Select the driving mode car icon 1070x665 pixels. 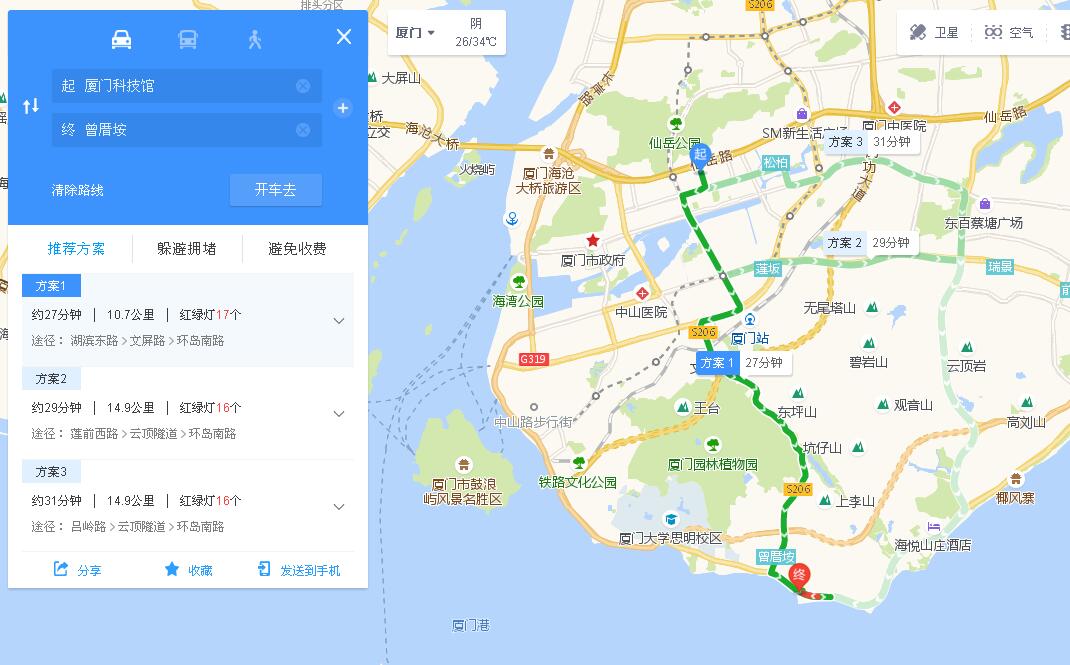[x=121, y=39]
